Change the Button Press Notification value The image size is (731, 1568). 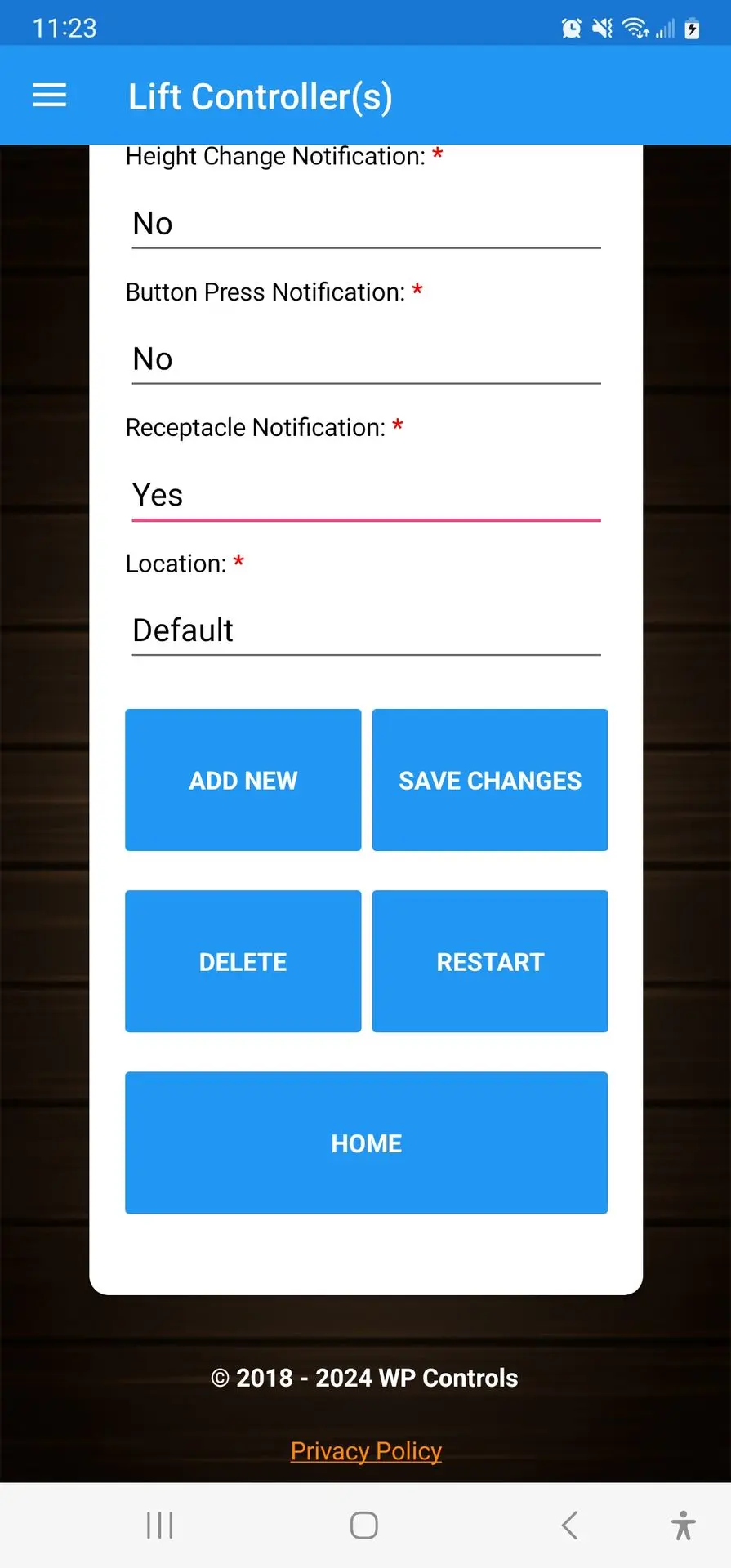click(366, 359)
